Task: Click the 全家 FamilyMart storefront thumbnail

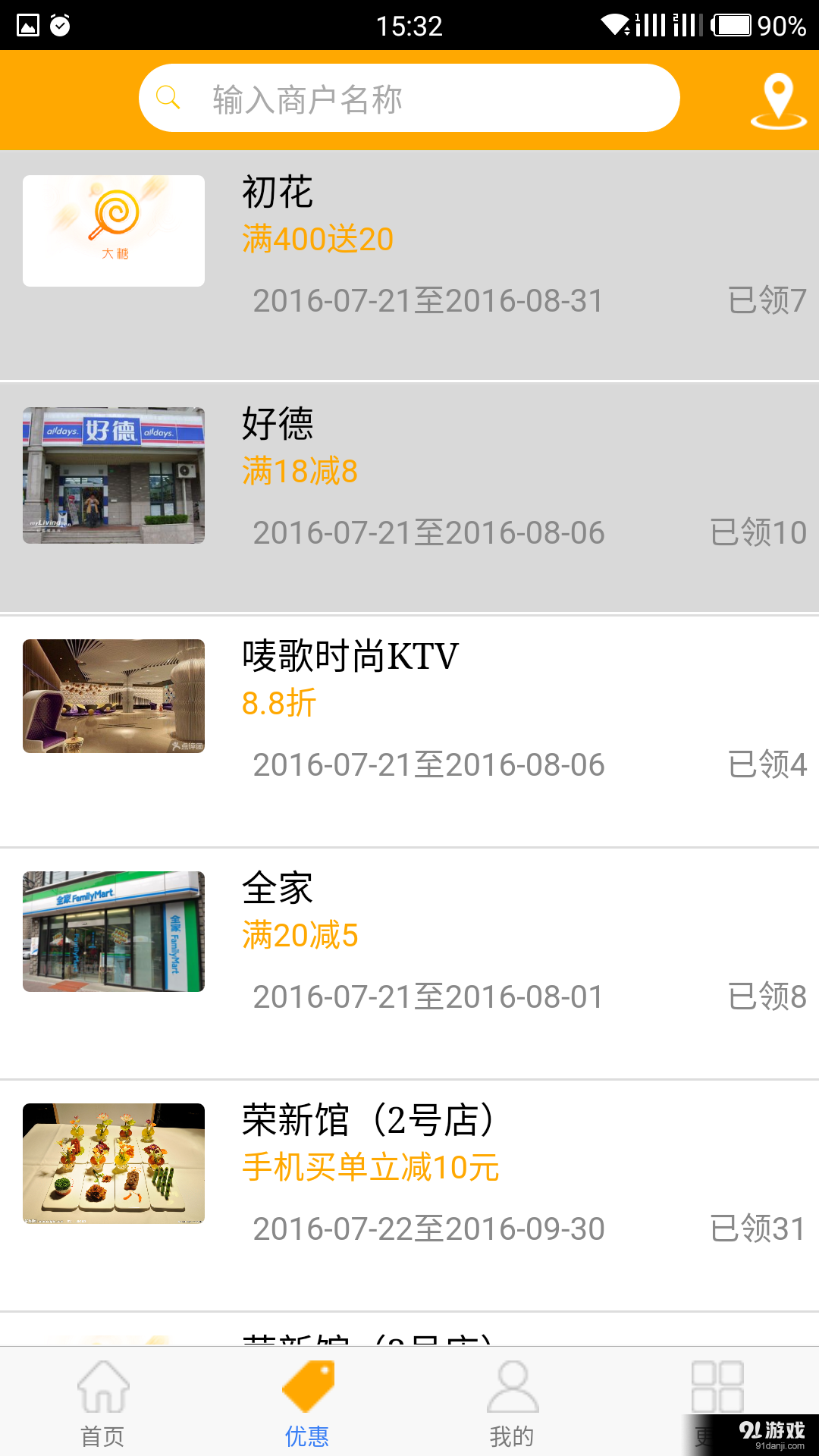Action: click(113, 931)
